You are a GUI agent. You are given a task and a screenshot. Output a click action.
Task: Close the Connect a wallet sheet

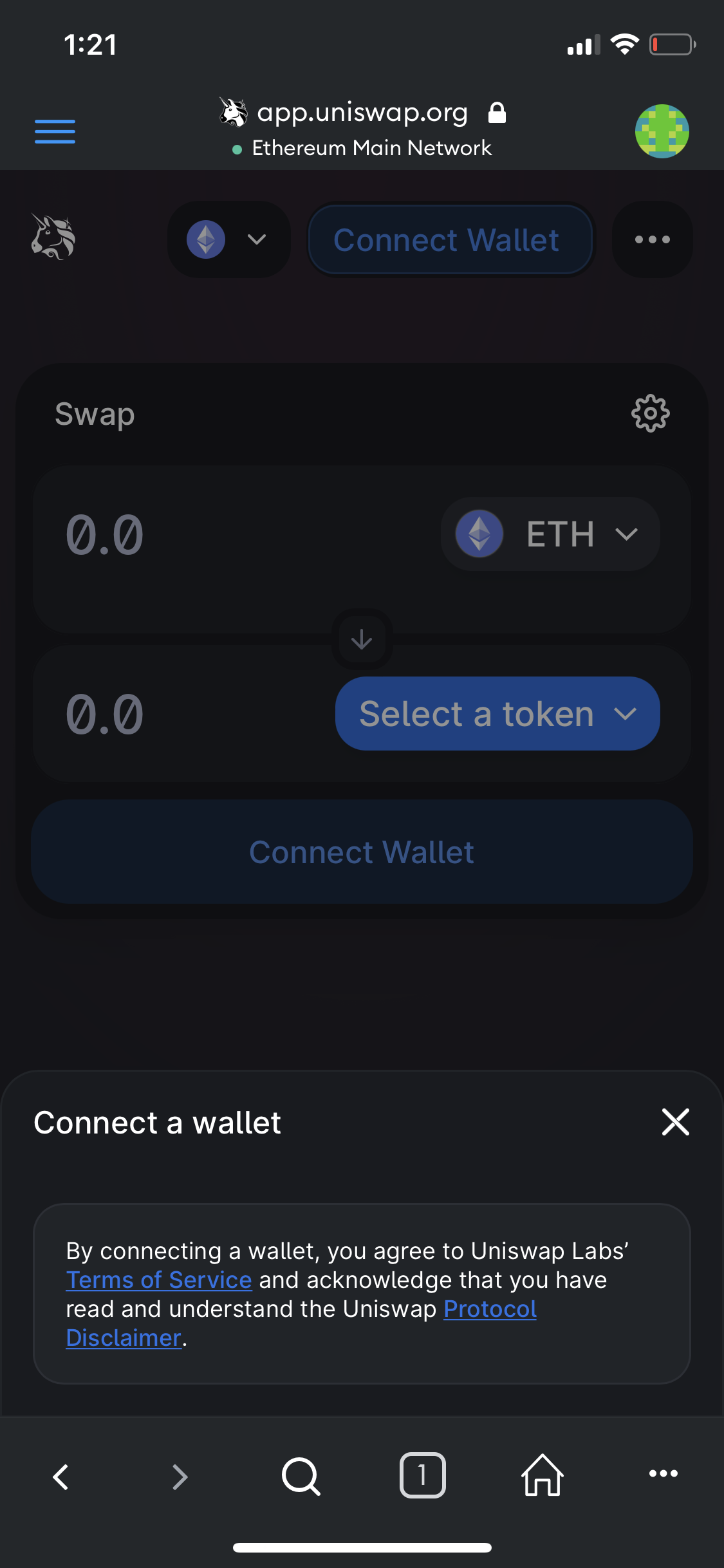tap(675, 1122)
